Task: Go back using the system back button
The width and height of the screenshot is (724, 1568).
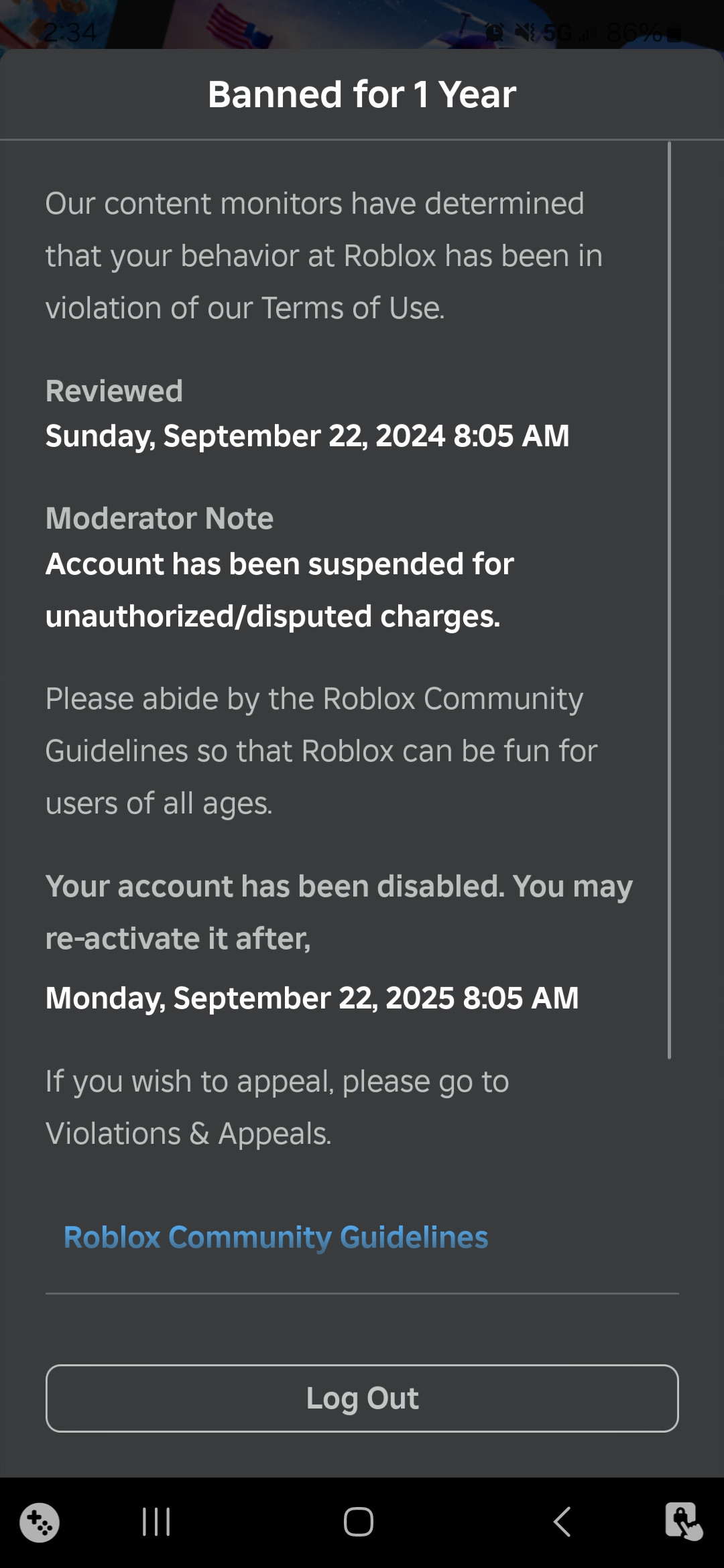Action: pos(562,1522)
